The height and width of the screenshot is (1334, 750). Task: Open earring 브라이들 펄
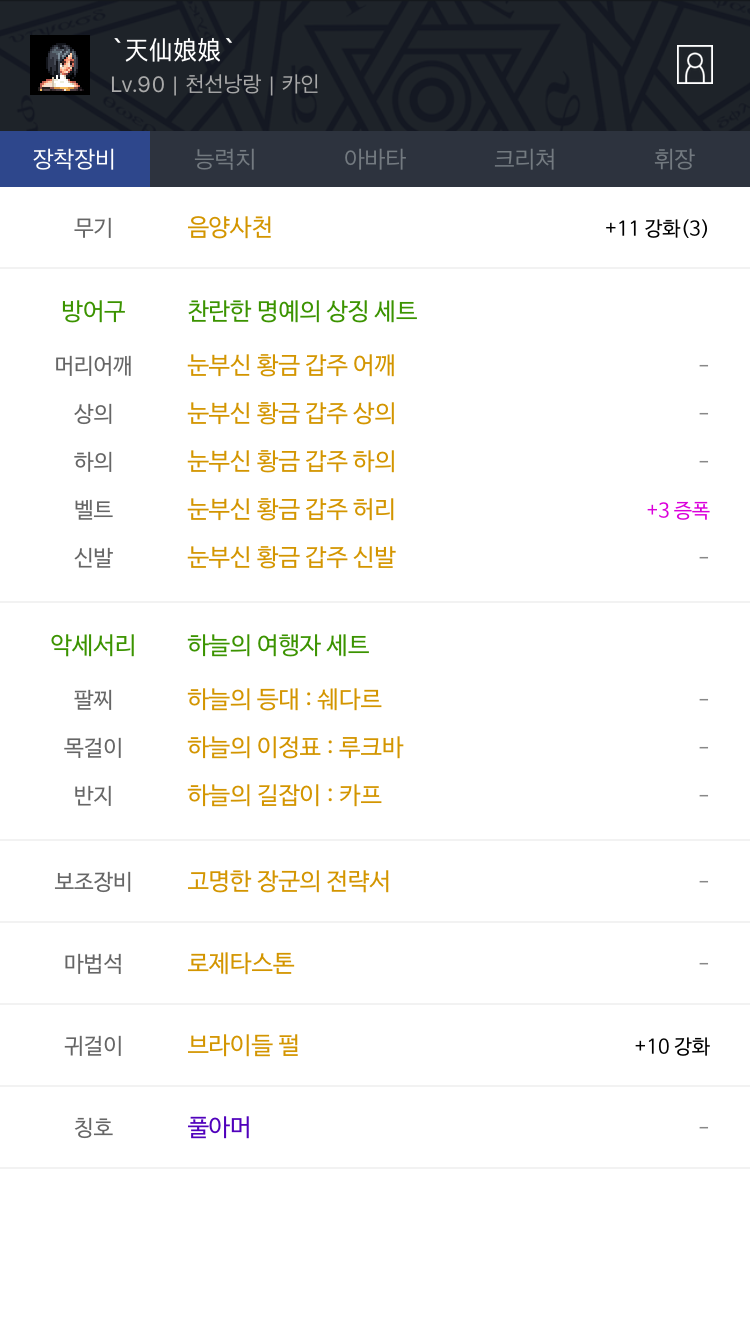[x=243, y=1045]
